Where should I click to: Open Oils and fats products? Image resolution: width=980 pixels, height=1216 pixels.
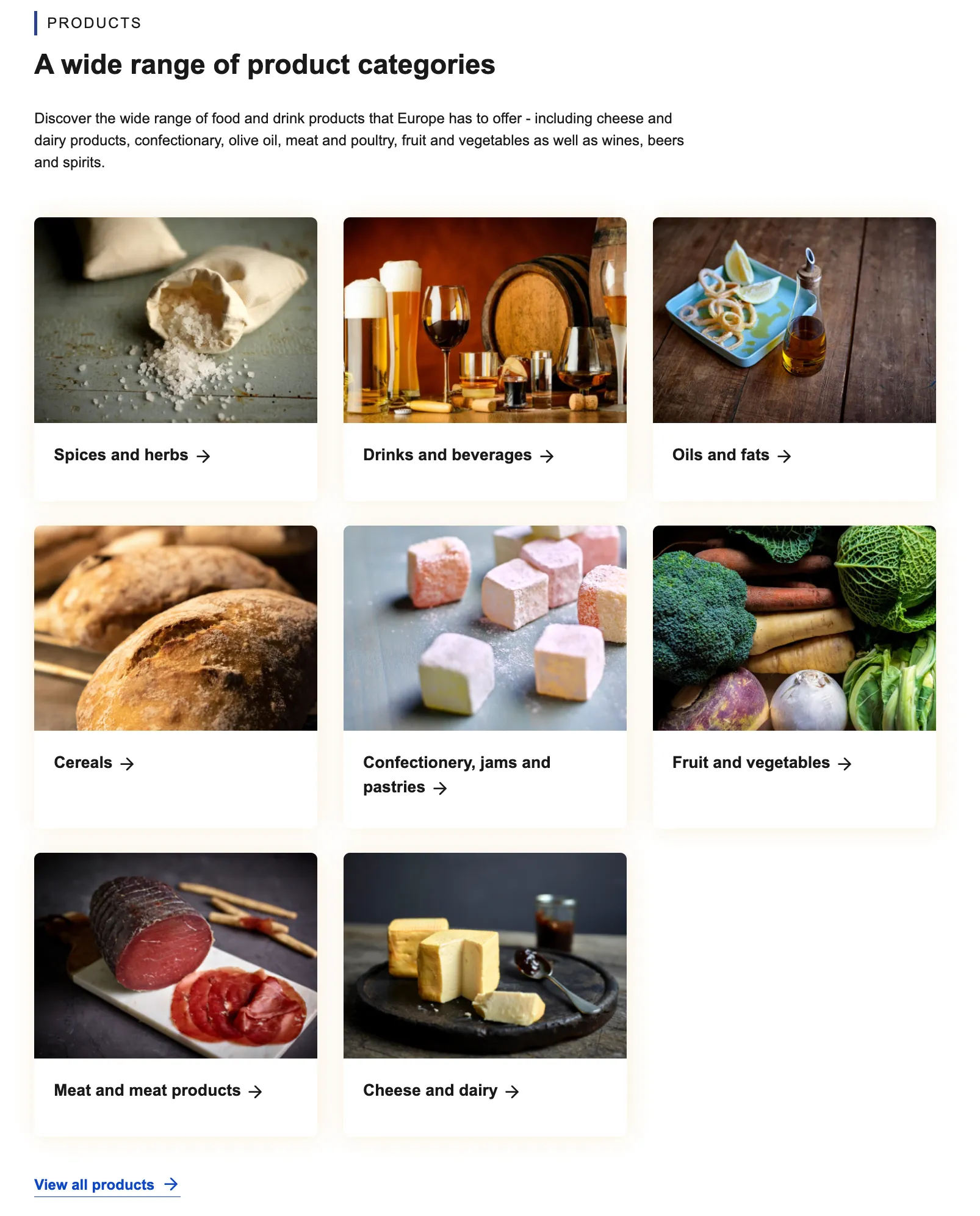point(731,455)
